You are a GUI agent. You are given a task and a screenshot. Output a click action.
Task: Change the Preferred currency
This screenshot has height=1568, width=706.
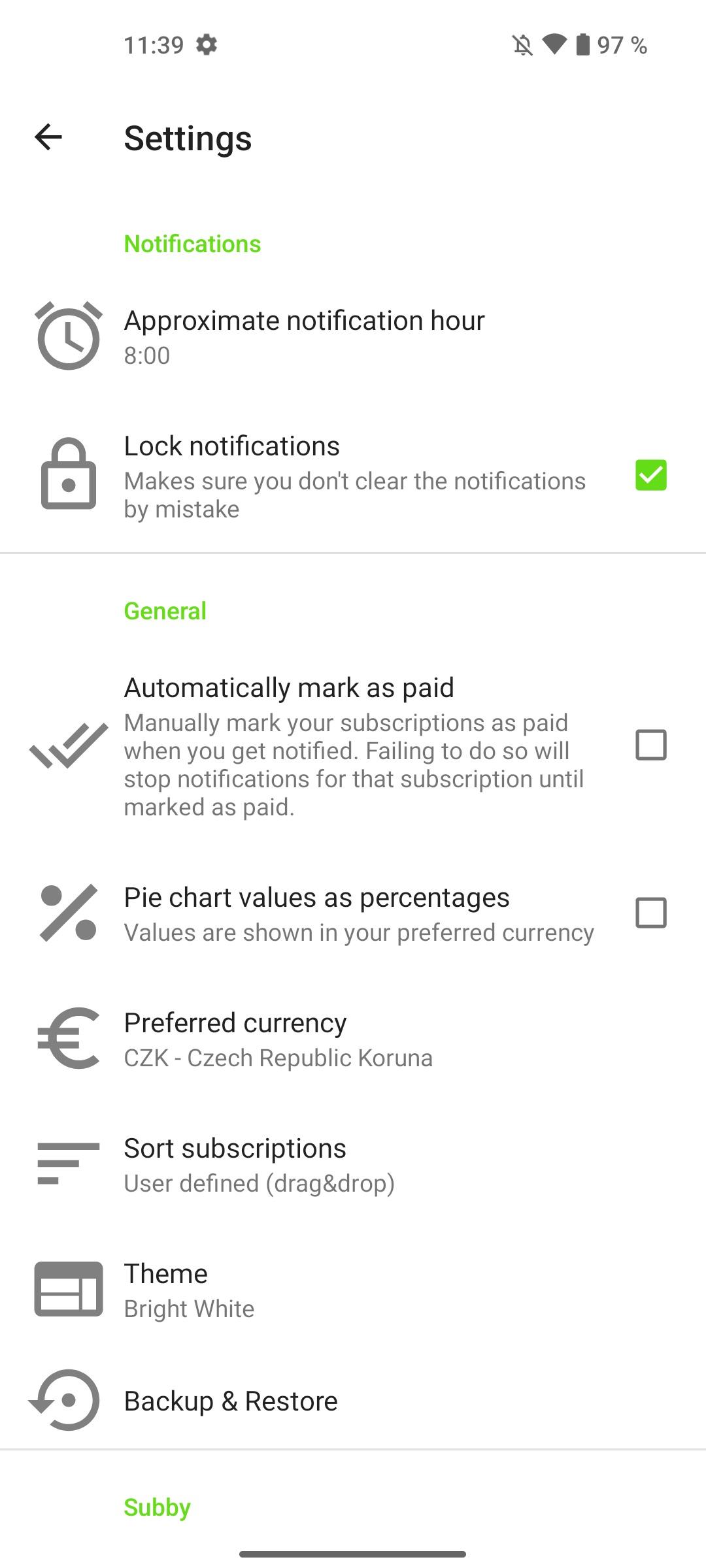click(353, 1039)
